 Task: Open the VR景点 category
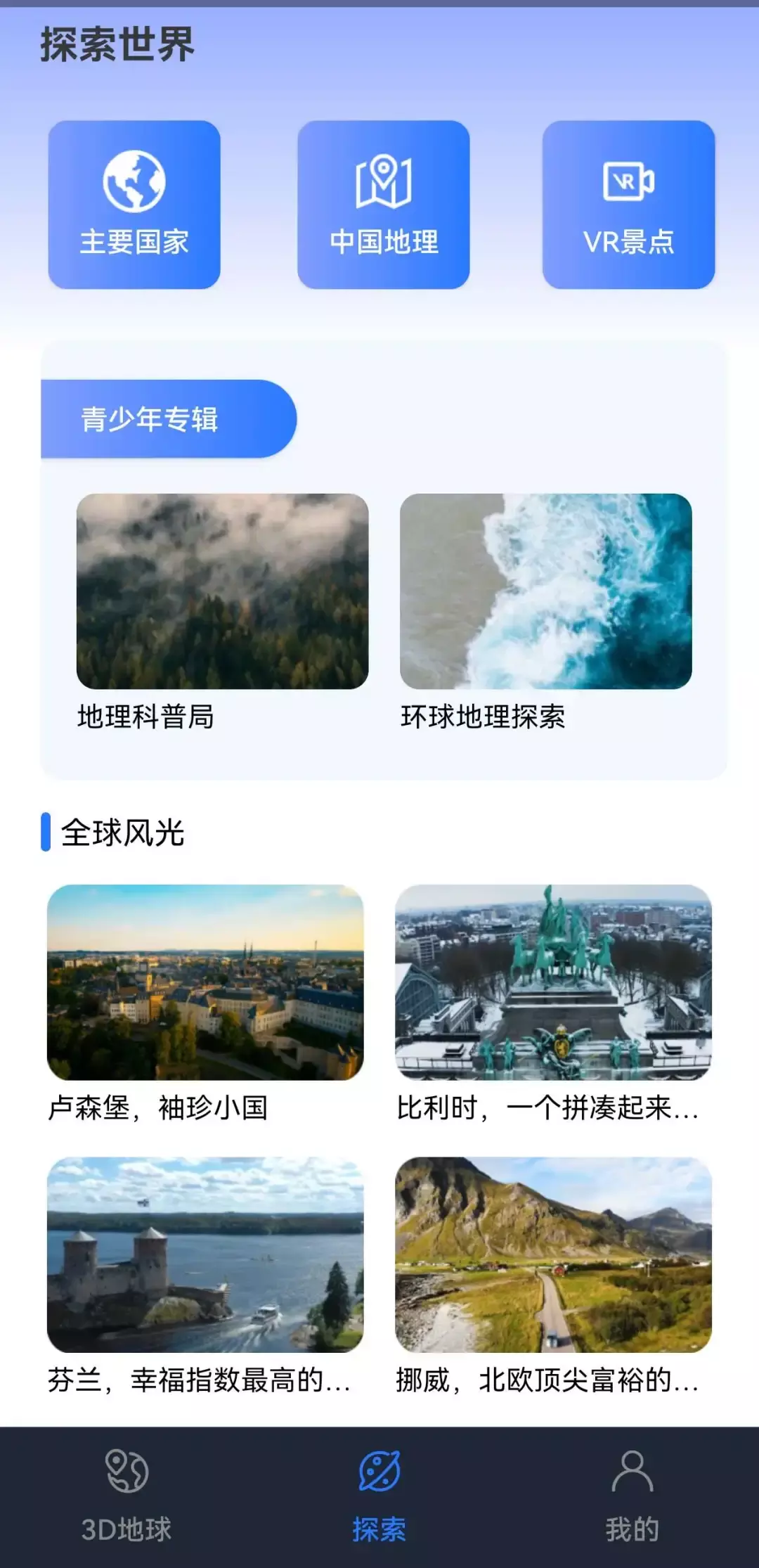click(628, 205)
